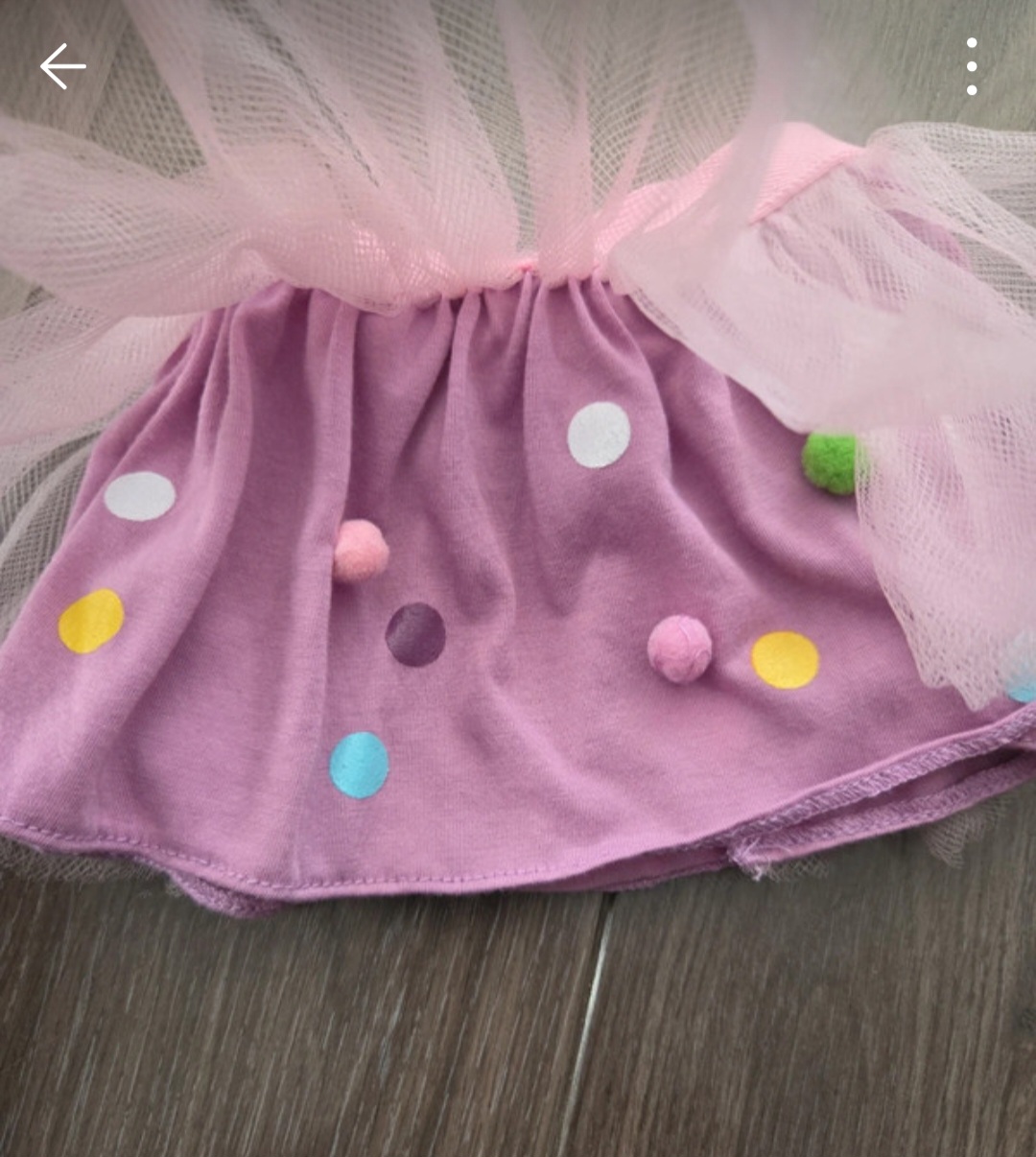Open the three-dot overflow menu

point(972,67)
